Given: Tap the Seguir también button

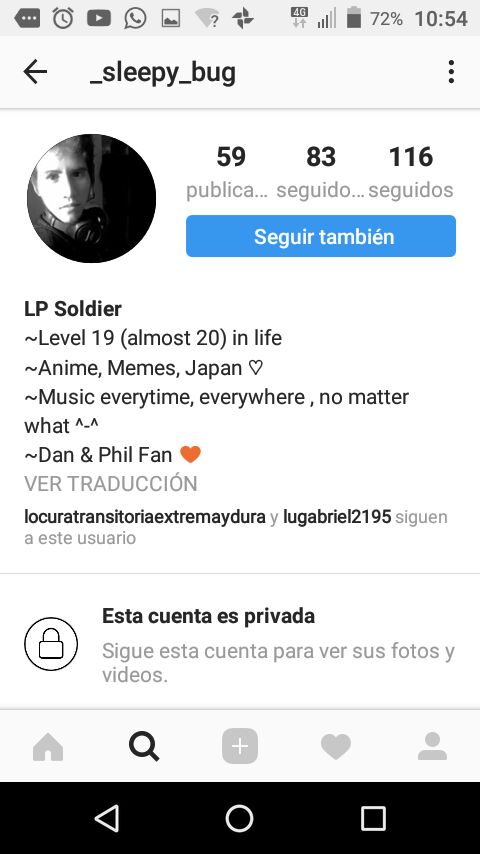Looking at the screenshot, I should tap(321, 236).
